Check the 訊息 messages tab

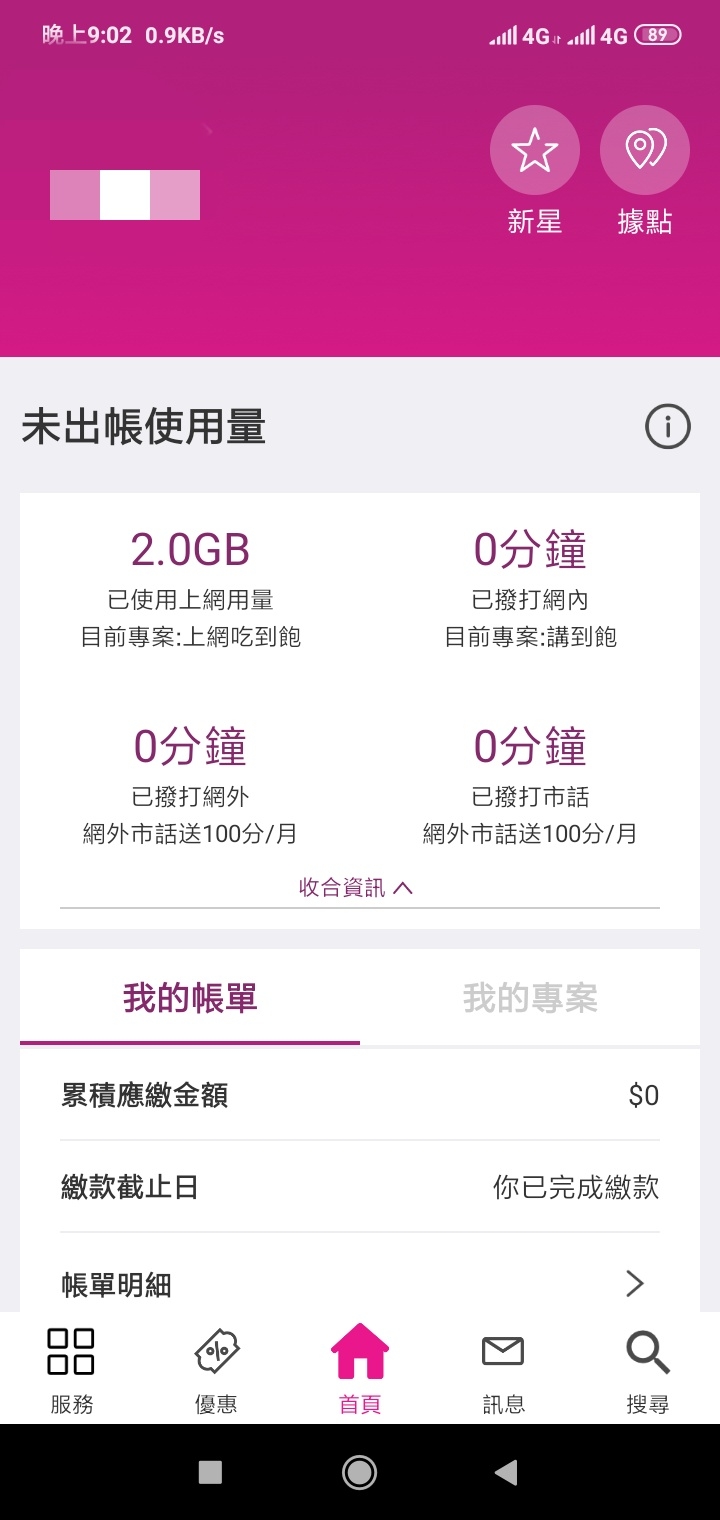coord(504,1368)
